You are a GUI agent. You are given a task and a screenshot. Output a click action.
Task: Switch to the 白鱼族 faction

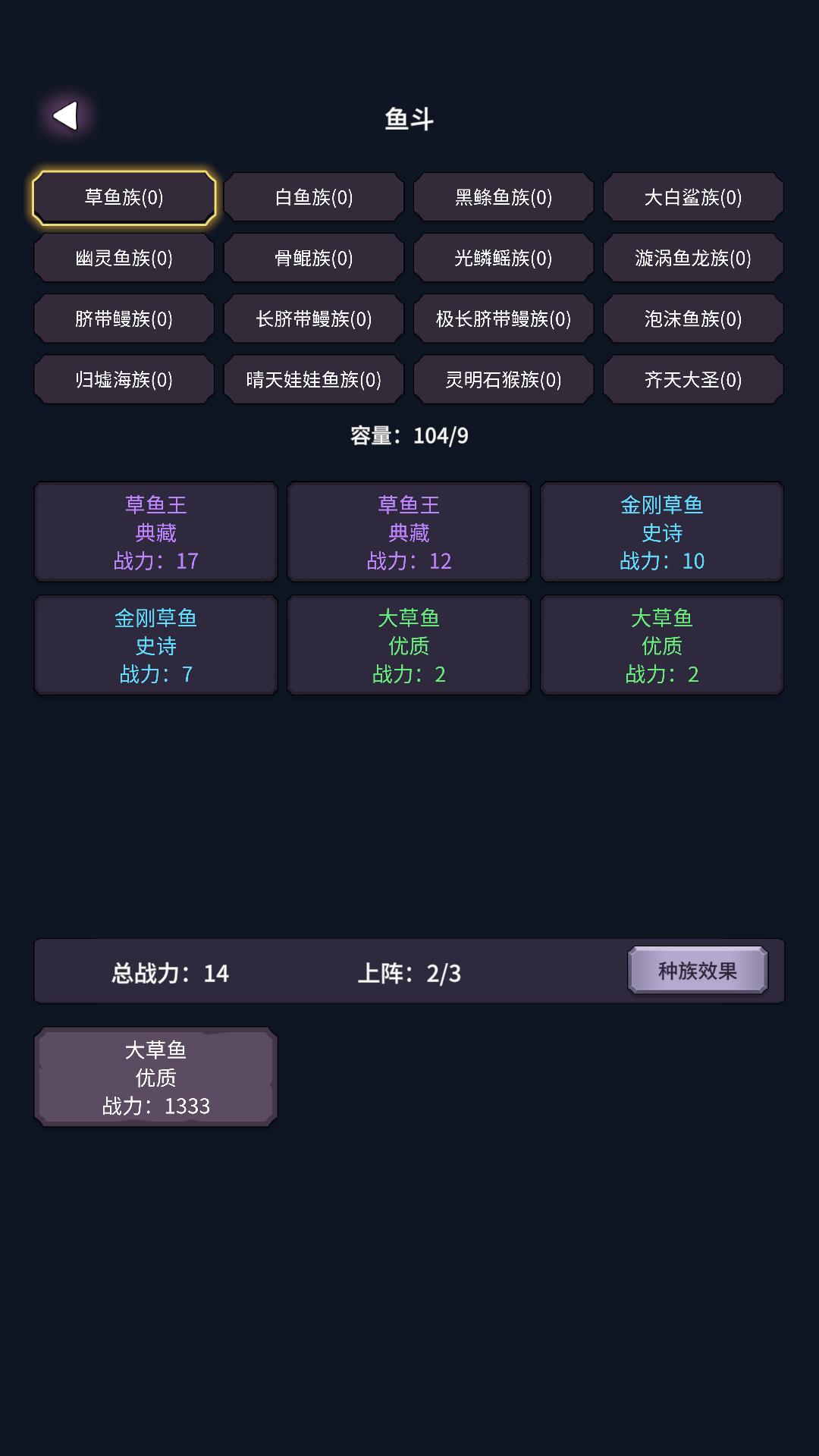(x=313, y=197)
